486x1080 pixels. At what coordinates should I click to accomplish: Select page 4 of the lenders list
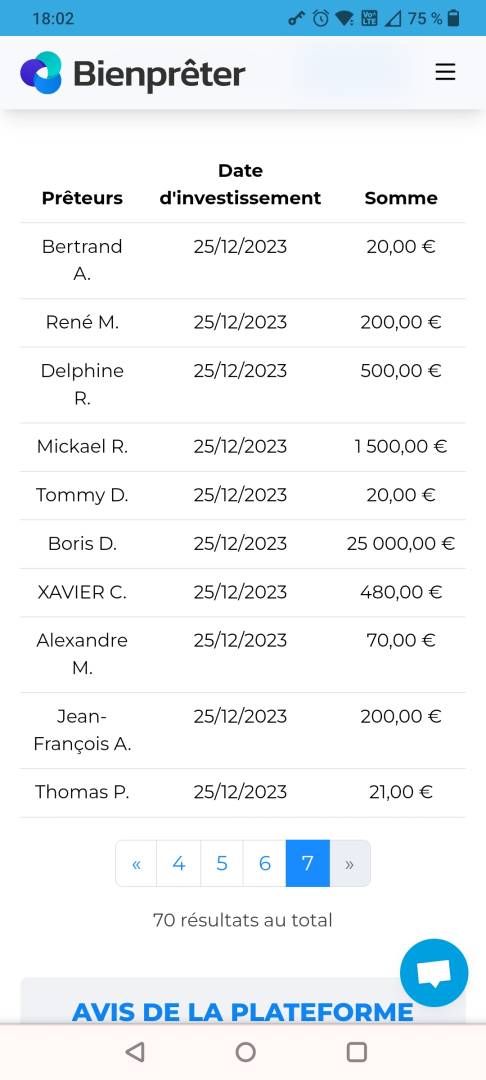click(179, 863)
